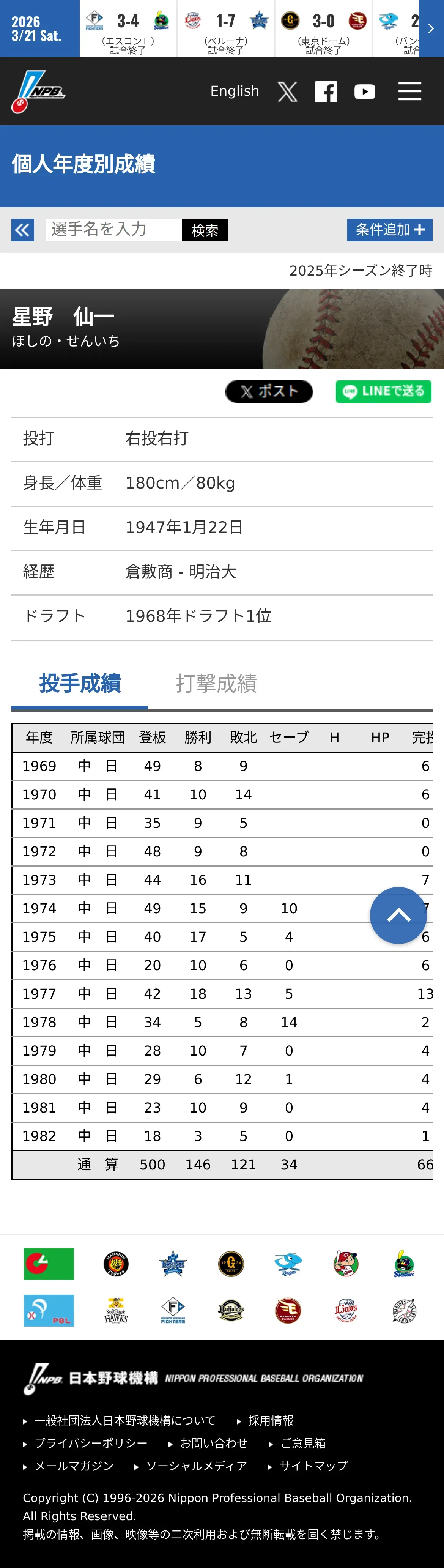Viewport: 444px width, 1568px height.
Task: Tap the player name search field
Action: 114,230
